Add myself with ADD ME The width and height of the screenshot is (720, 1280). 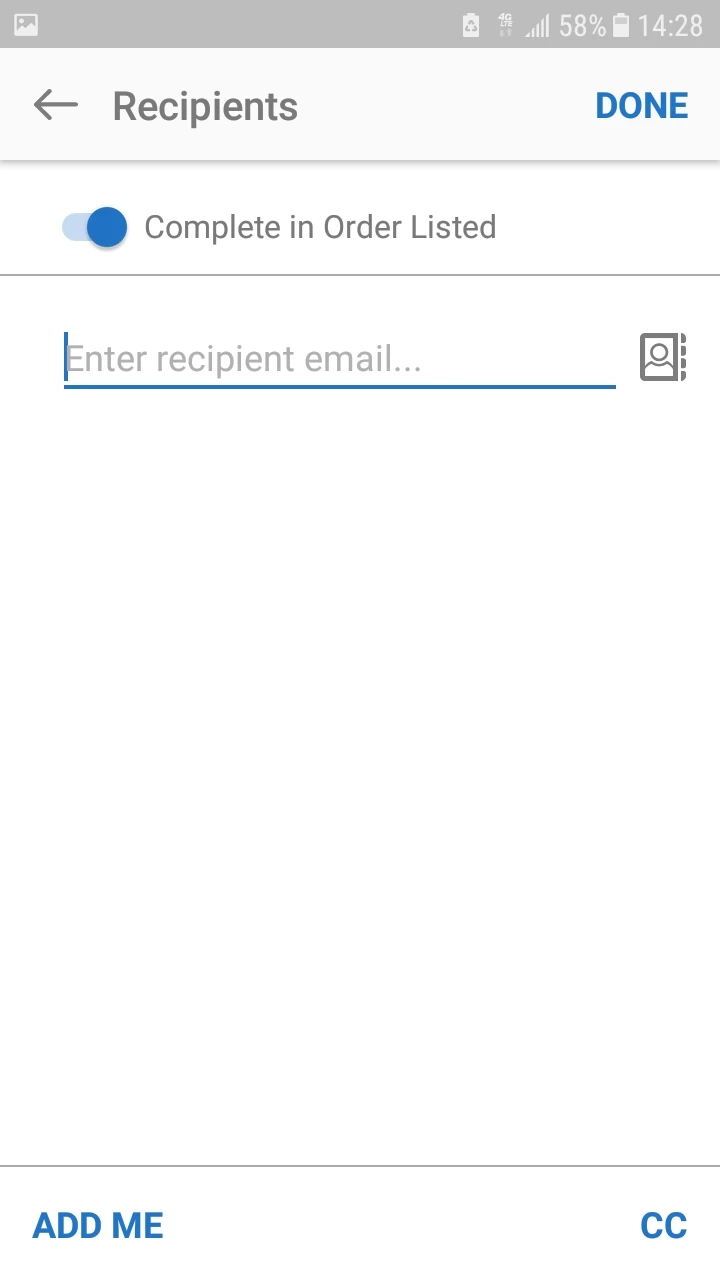pos(98,1225)
